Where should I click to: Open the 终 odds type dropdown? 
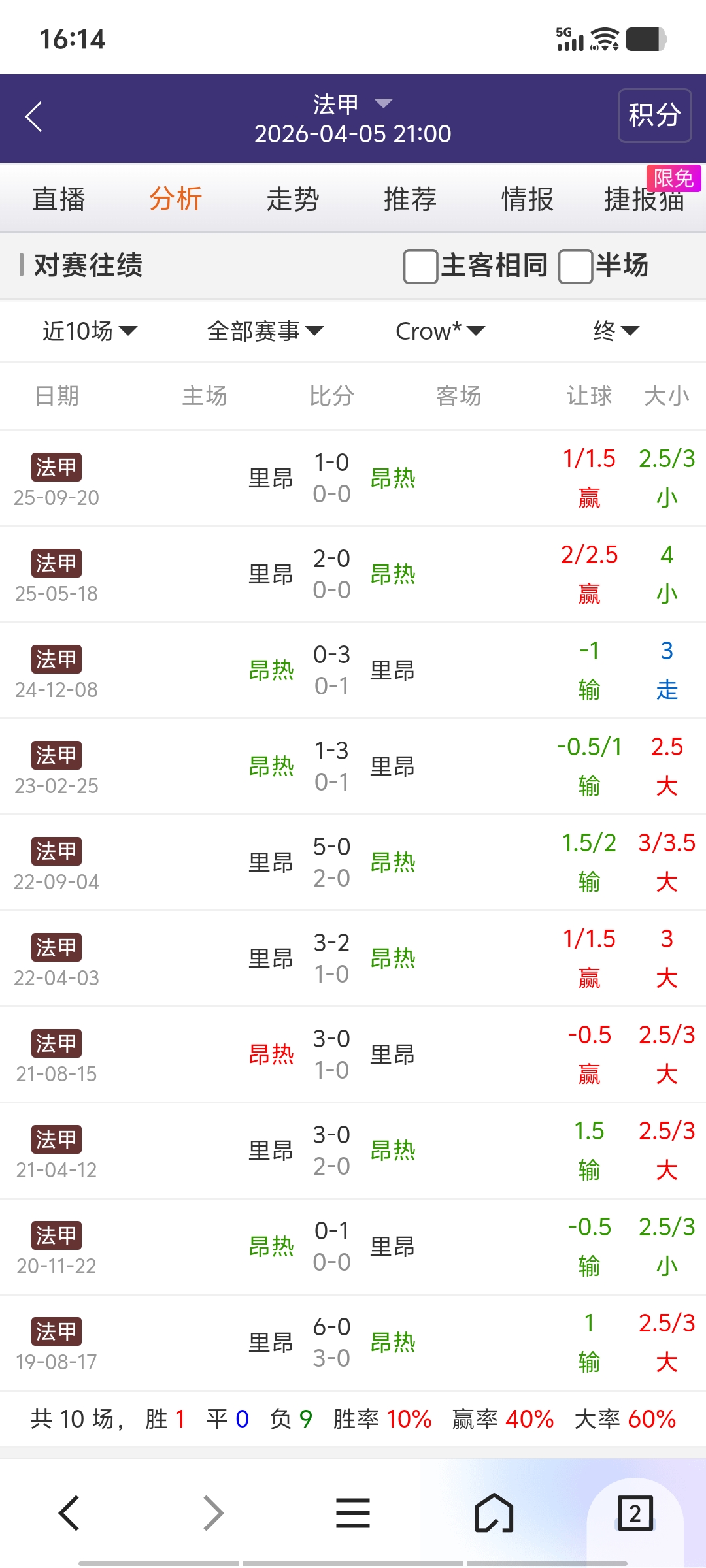tap(615, 331)
